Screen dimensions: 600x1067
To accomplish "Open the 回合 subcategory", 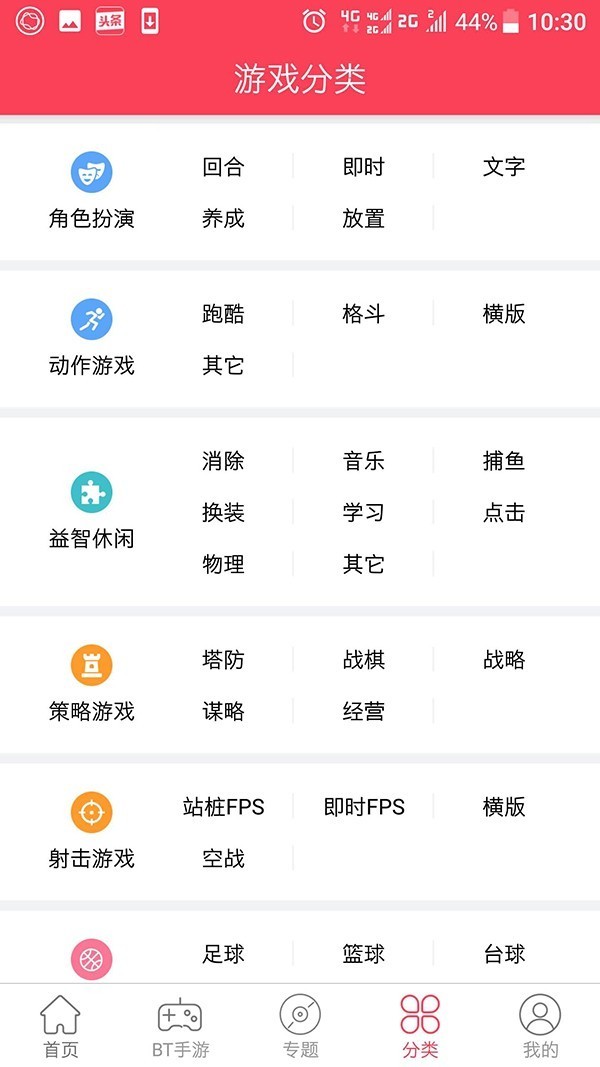I will click(x=223, y=167).
